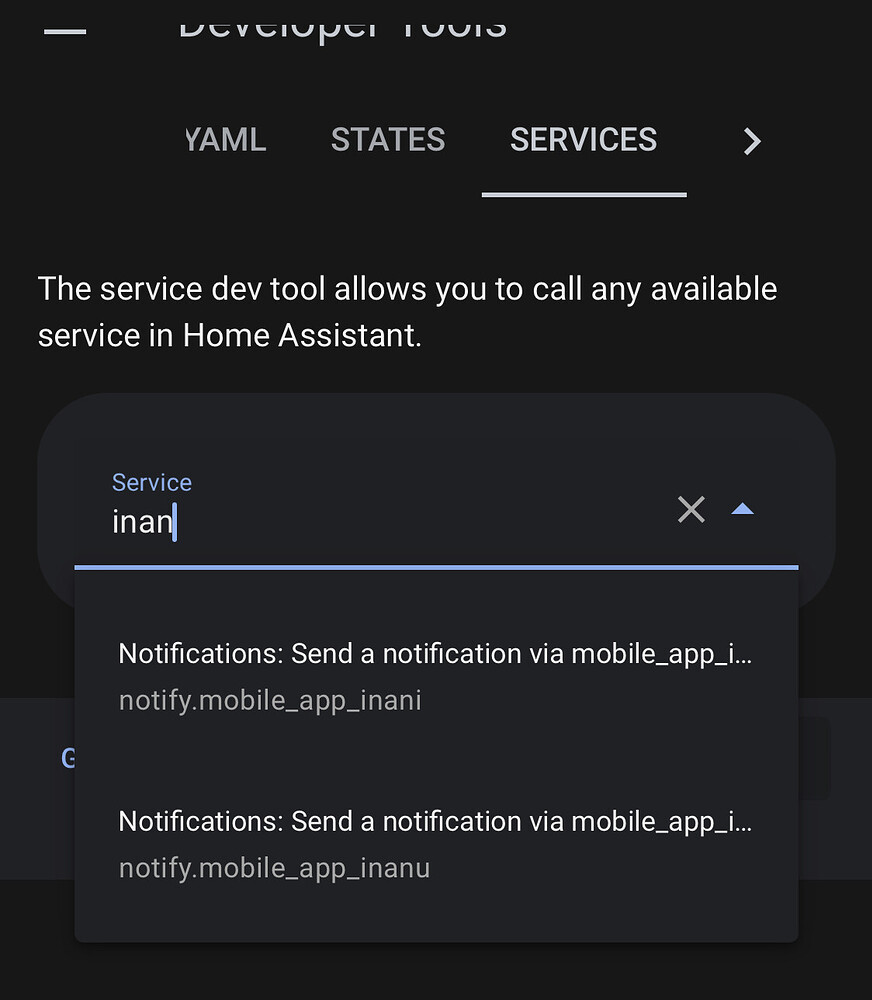Clear the Service field text
Image resolution: width=872 pixels, height=1000 pixels.
point(691,510)
